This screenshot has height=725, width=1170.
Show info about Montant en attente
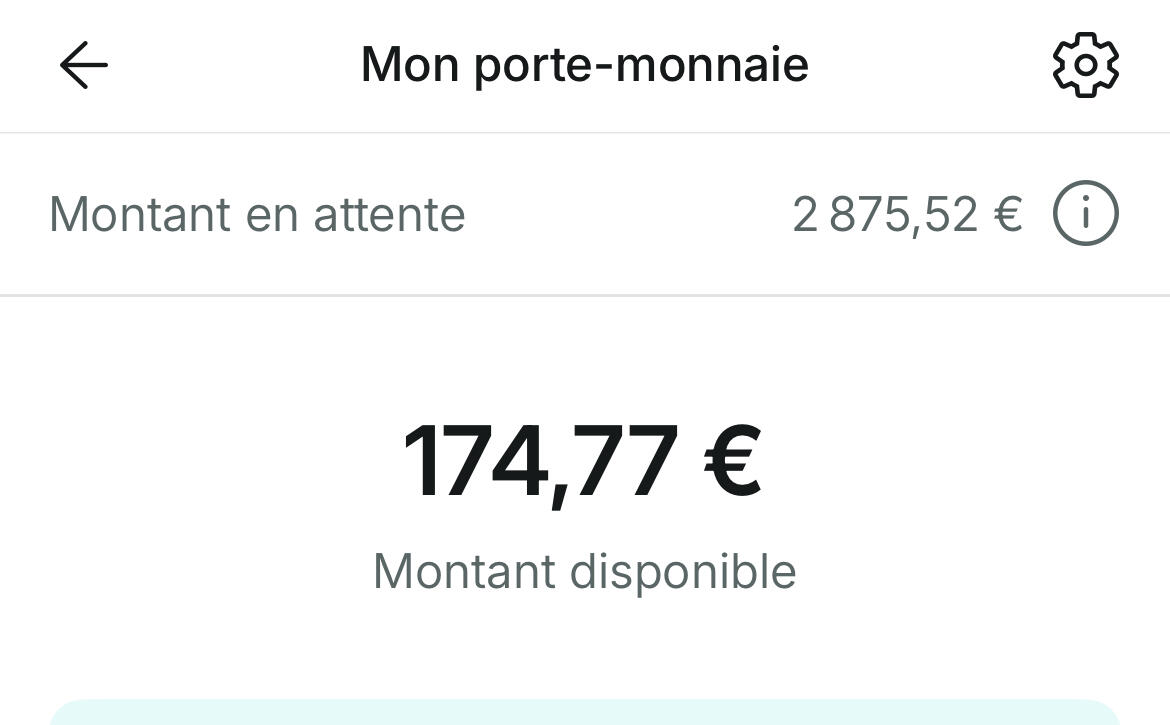1085,214
